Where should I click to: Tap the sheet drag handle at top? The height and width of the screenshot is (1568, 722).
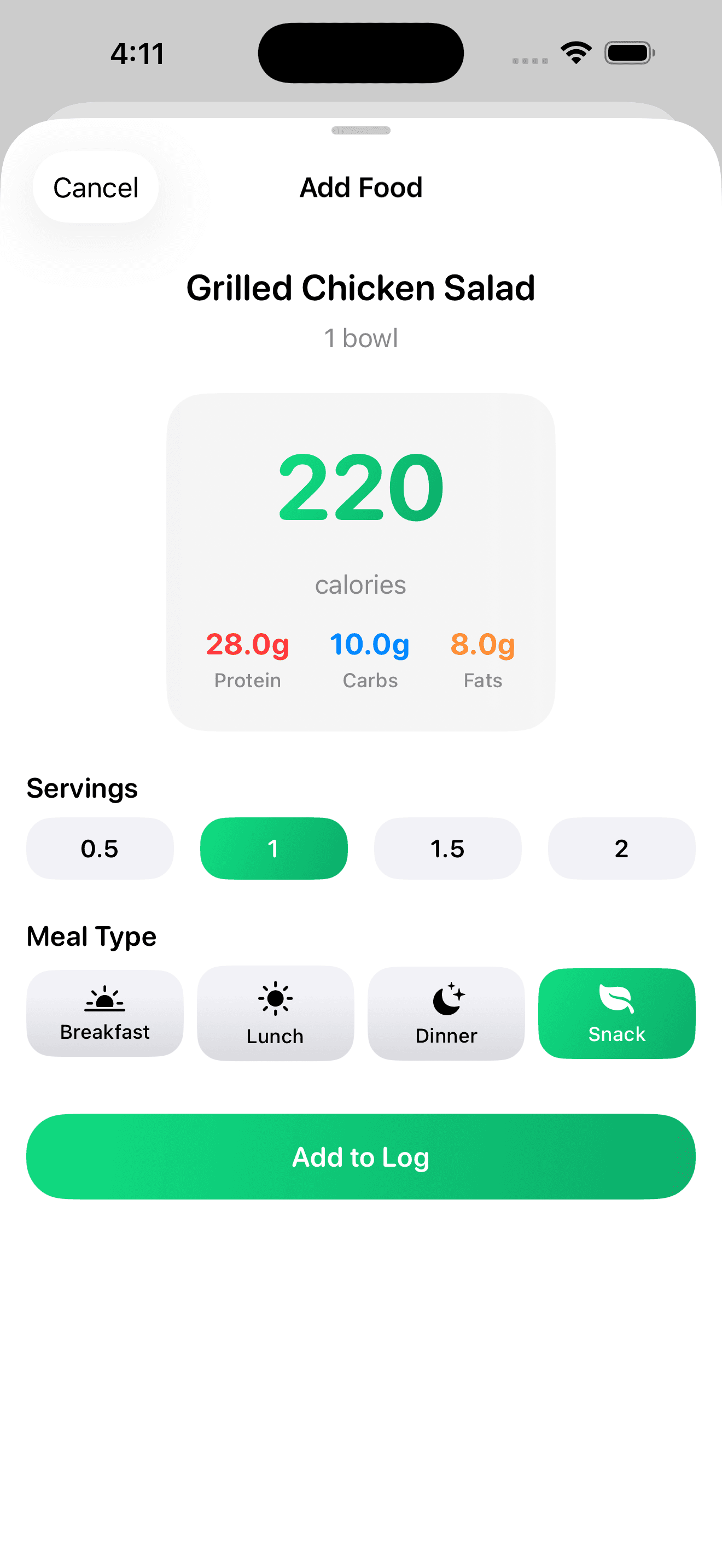point(361,130)
